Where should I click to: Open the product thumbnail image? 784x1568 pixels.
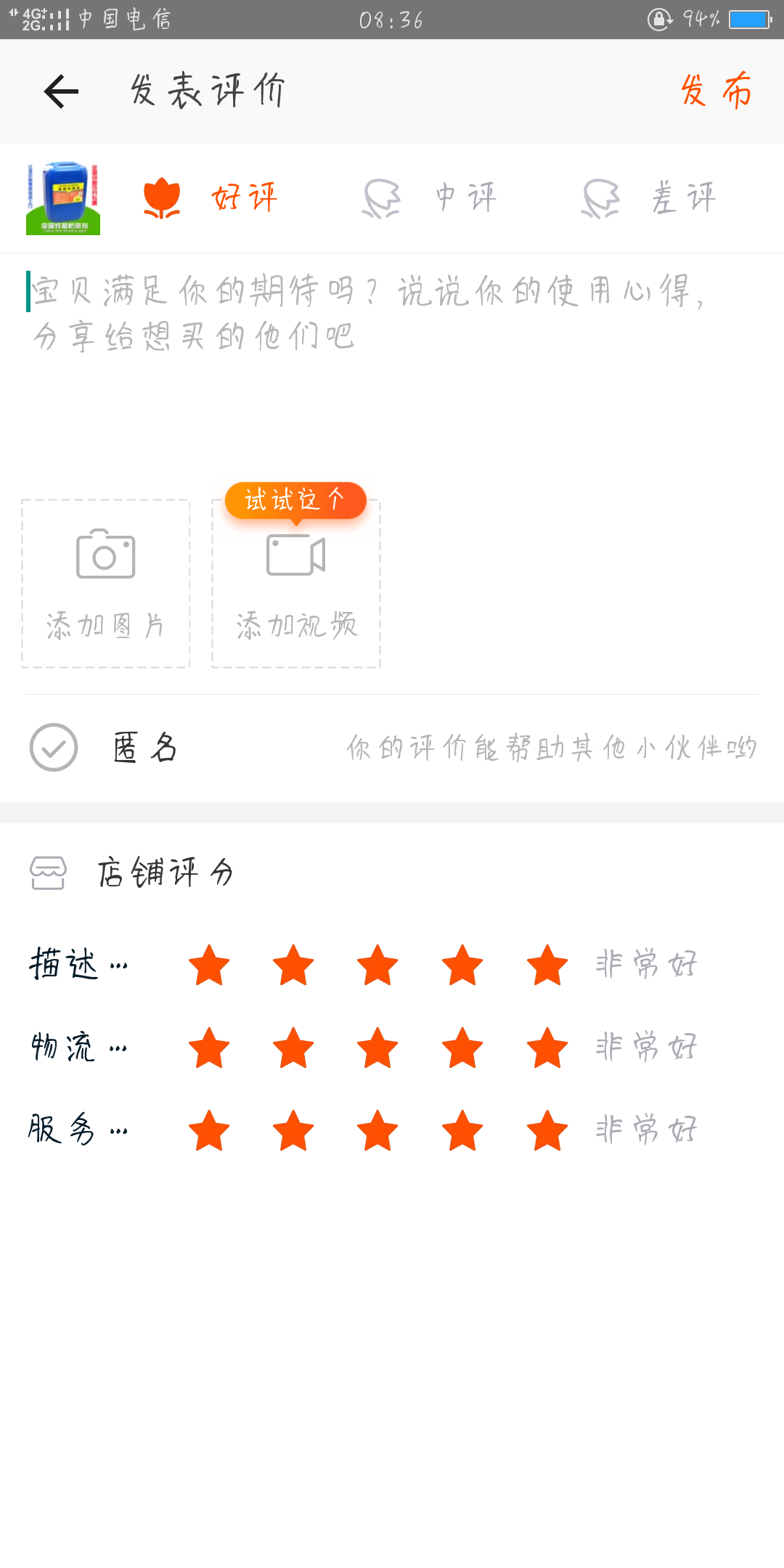[x=63, y=198]
